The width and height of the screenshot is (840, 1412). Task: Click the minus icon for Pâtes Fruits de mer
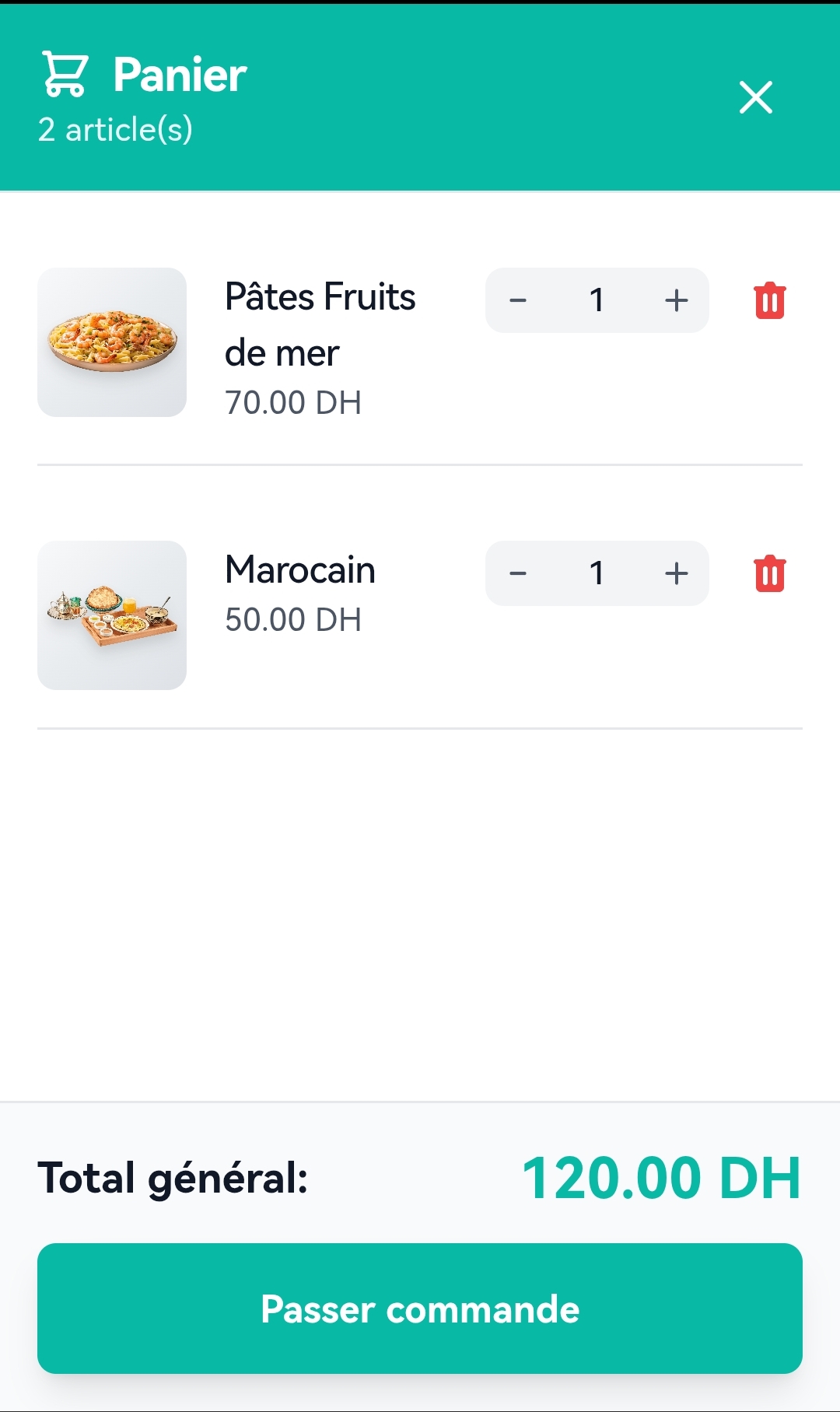click(x=518, y=300)
